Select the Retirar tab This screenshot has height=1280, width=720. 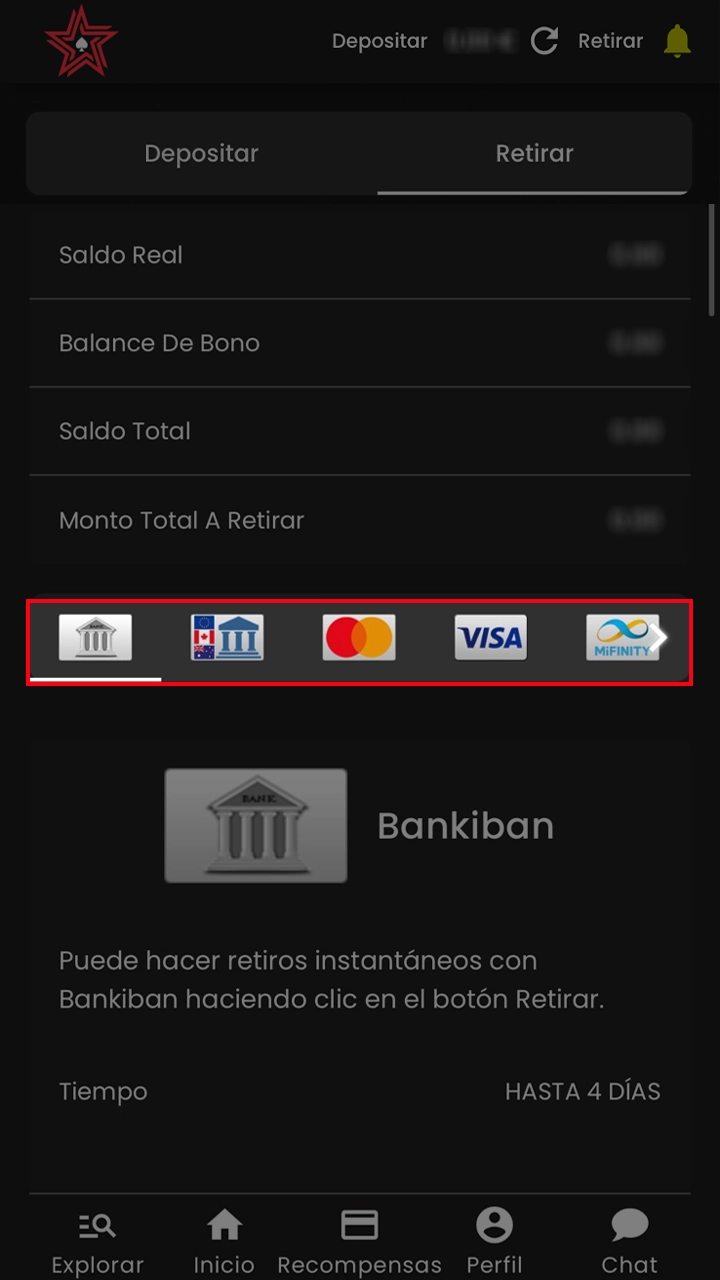(x=534, y=153)
